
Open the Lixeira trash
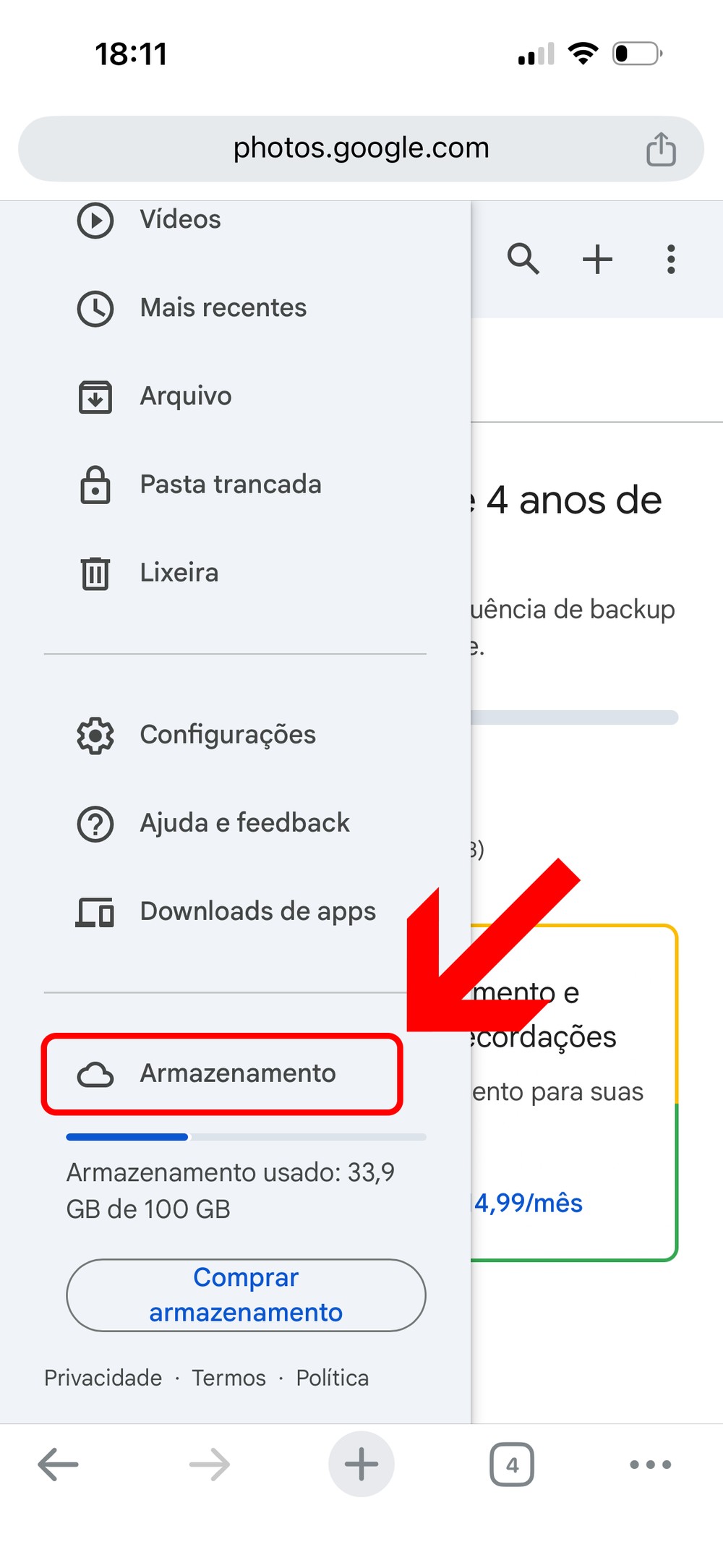(179, 573)
